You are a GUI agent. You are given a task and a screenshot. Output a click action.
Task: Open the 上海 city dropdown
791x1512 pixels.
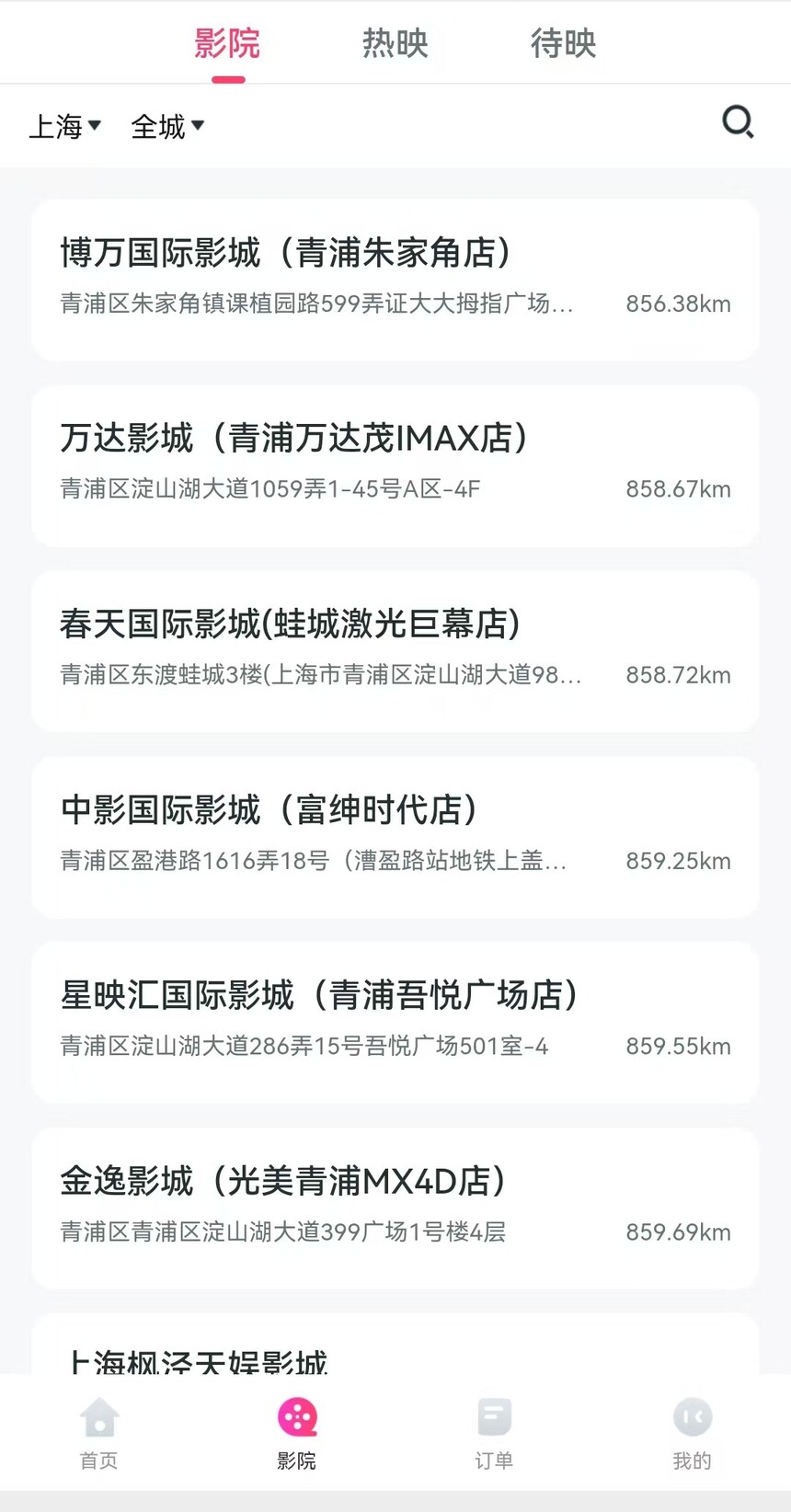[65, 126]
